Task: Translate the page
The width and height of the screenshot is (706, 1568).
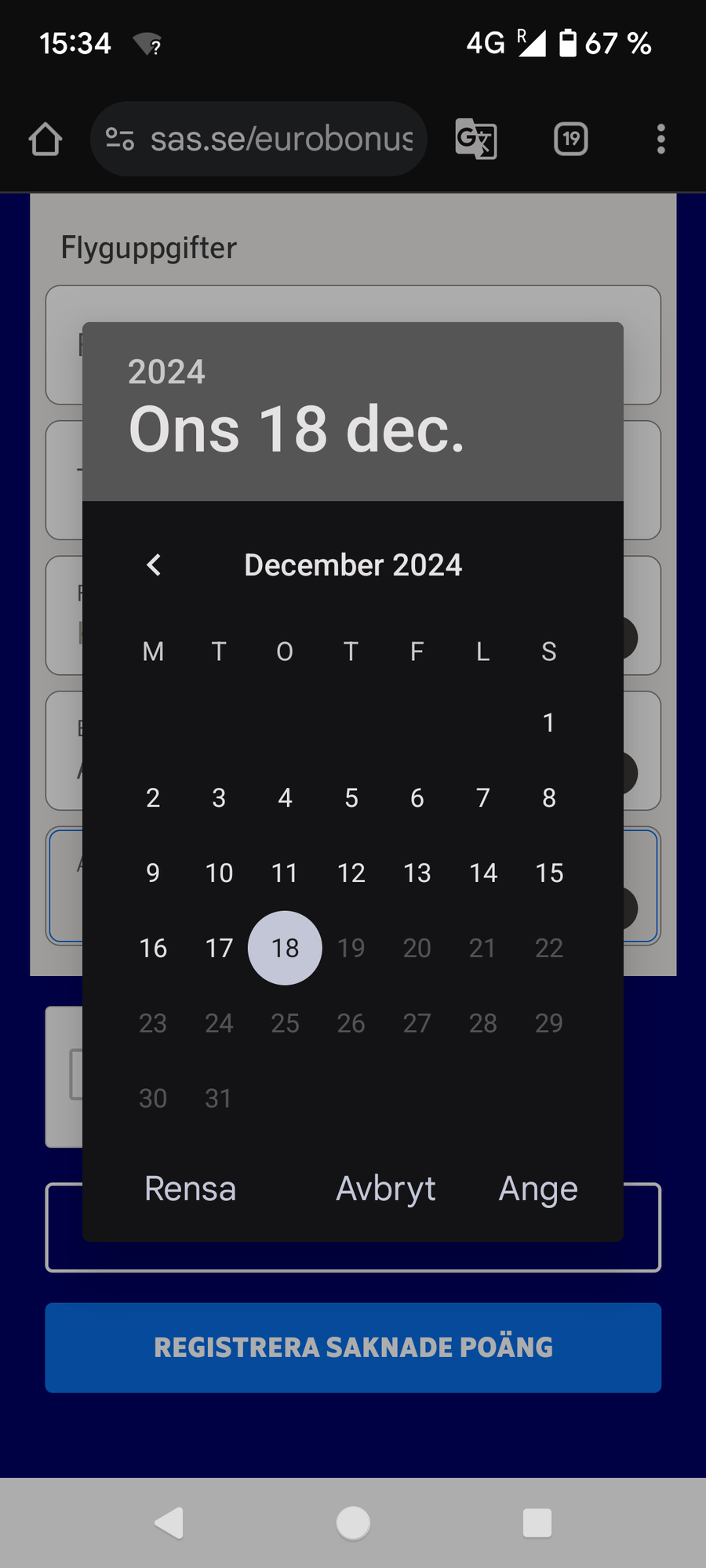Action: [475, 140]
